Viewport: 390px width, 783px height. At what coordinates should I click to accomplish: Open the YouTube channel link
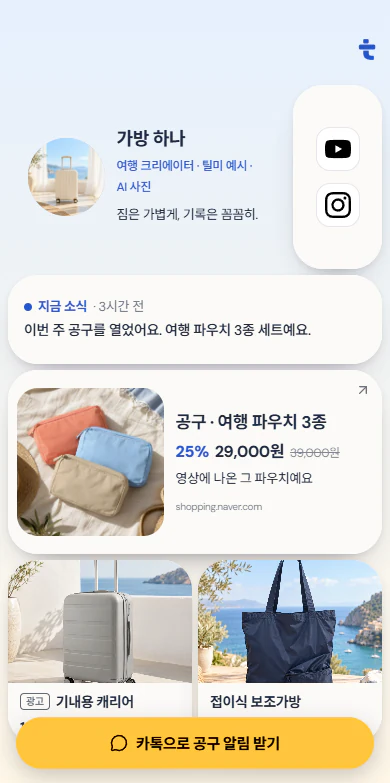[x=338, y=149]
